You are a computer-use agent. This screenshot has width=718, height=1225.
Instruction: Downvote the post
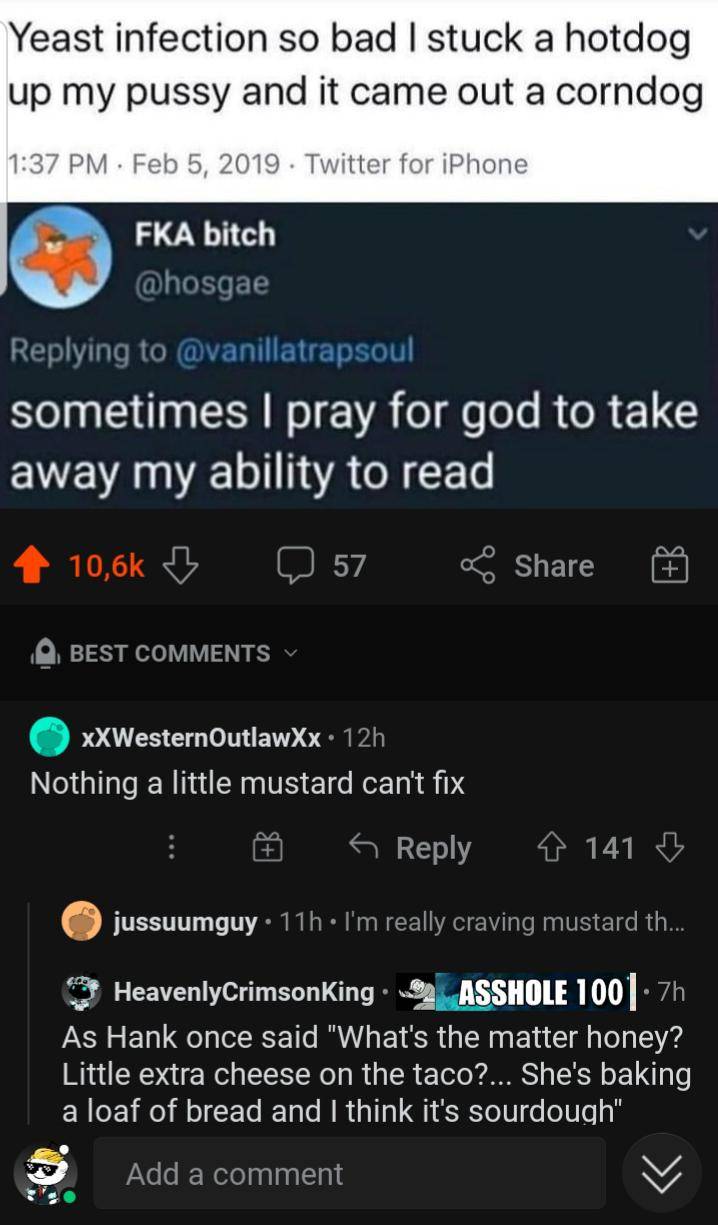[180, 566]
